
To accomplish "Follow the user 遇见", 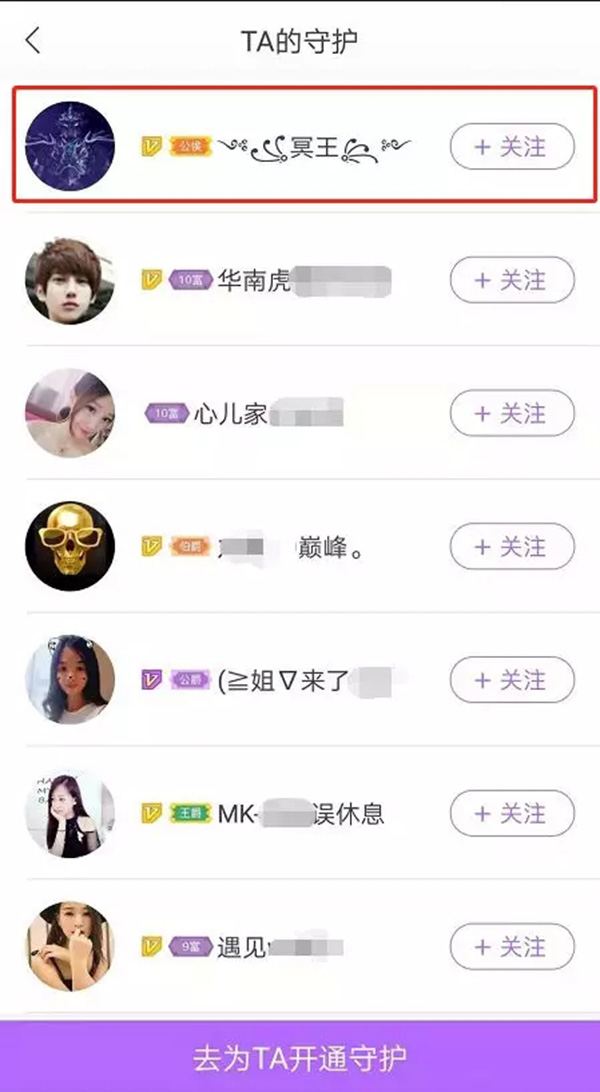I will (x=512, y=946).
